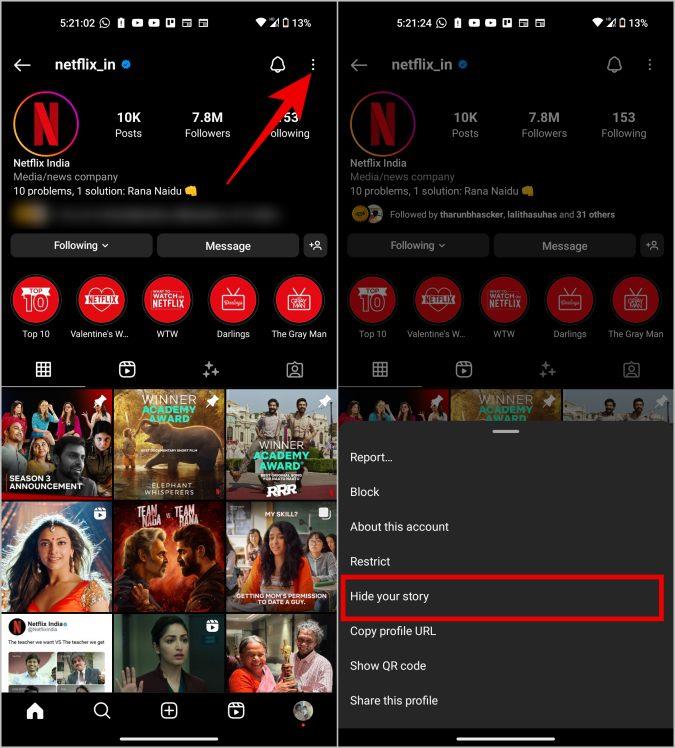This screenshot has height=748, width=675.
Task: Show QR code for this profile
Action: [388, 666]
